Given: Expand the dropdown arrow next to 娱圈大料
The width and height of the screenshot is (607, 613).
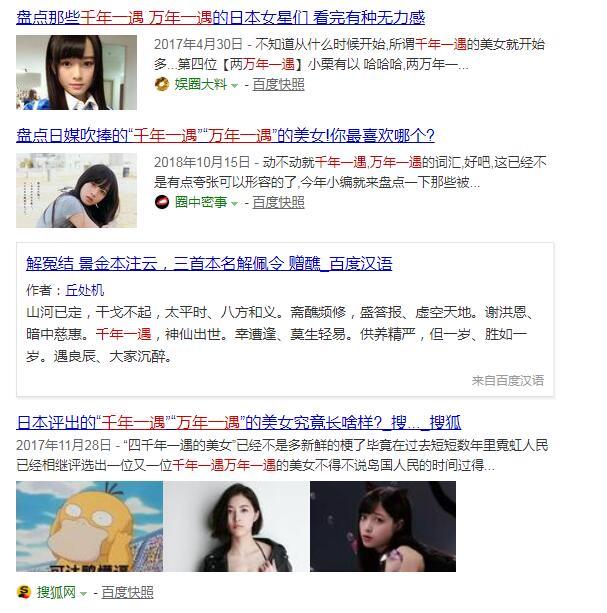Looking at the screenshot, I should 234,85.
